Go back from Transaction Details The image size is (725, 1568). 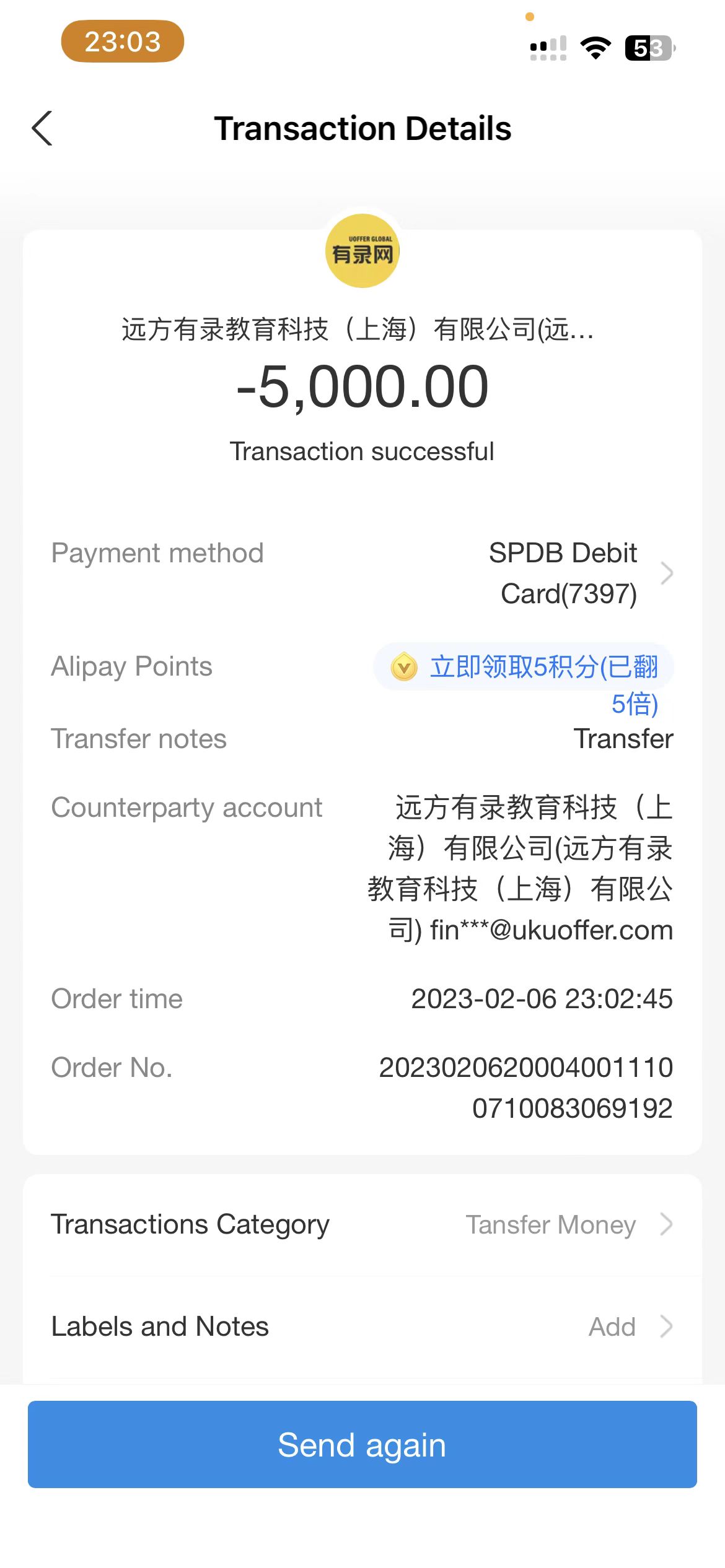pos(42,129)
